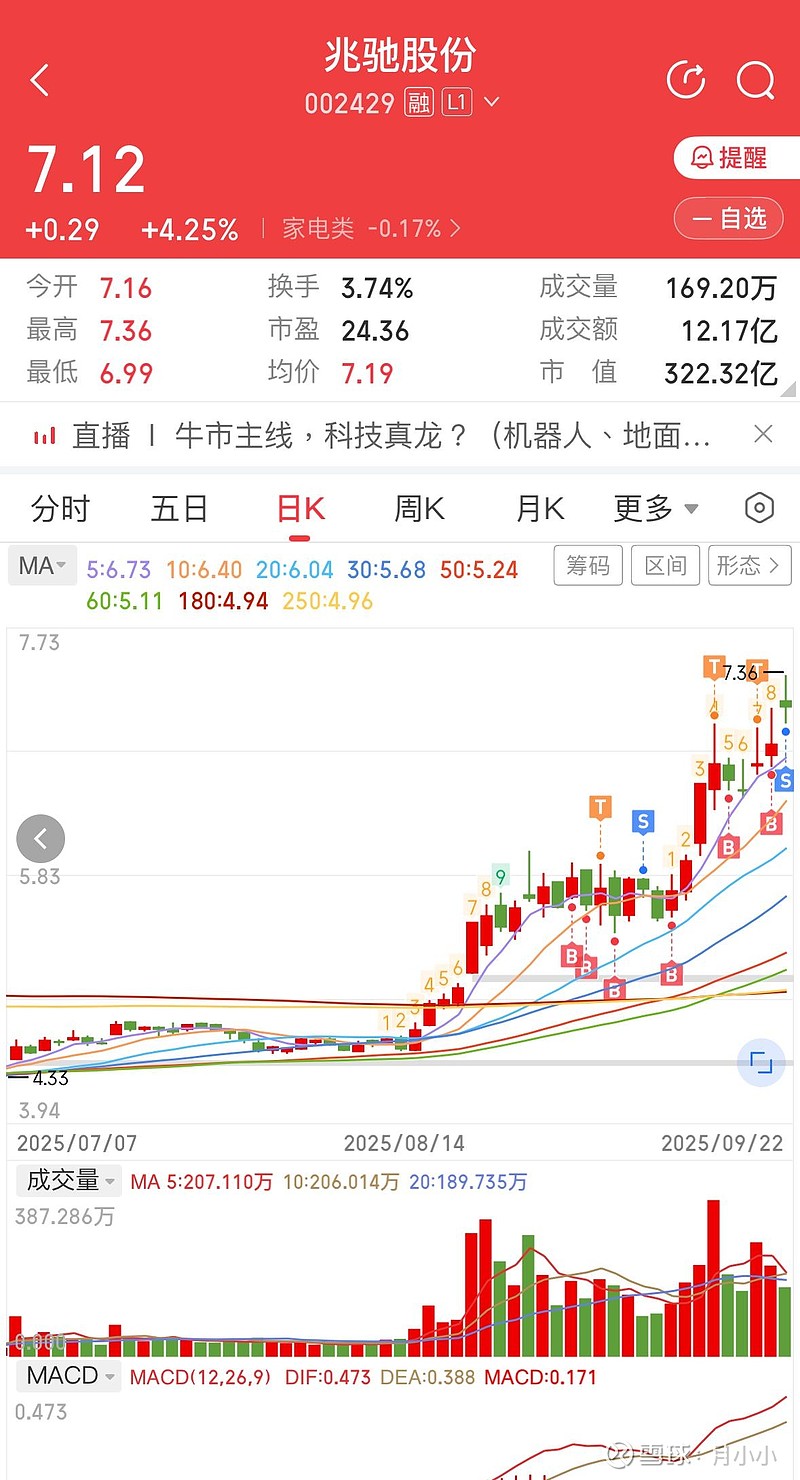
Task: Go back using the top-left arrow
Action: point(40,80)
